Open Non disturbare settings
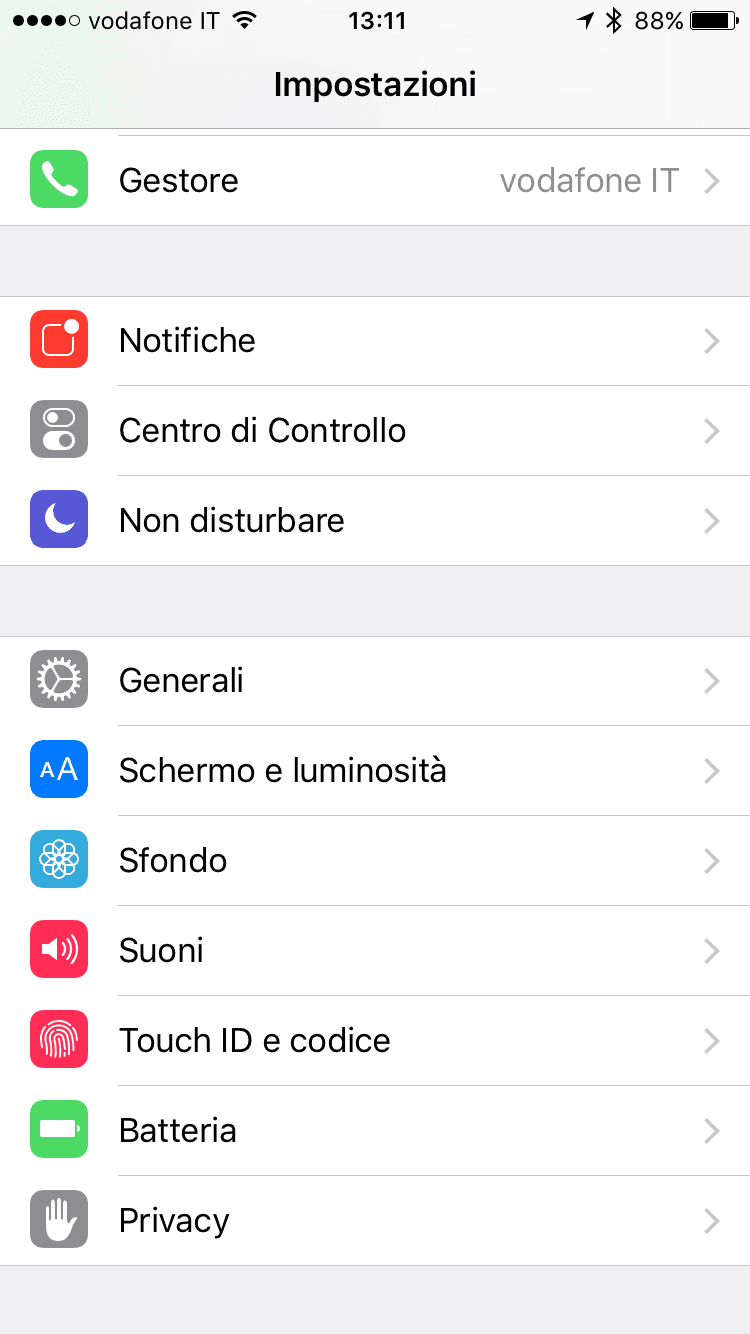 coord(375,521)
